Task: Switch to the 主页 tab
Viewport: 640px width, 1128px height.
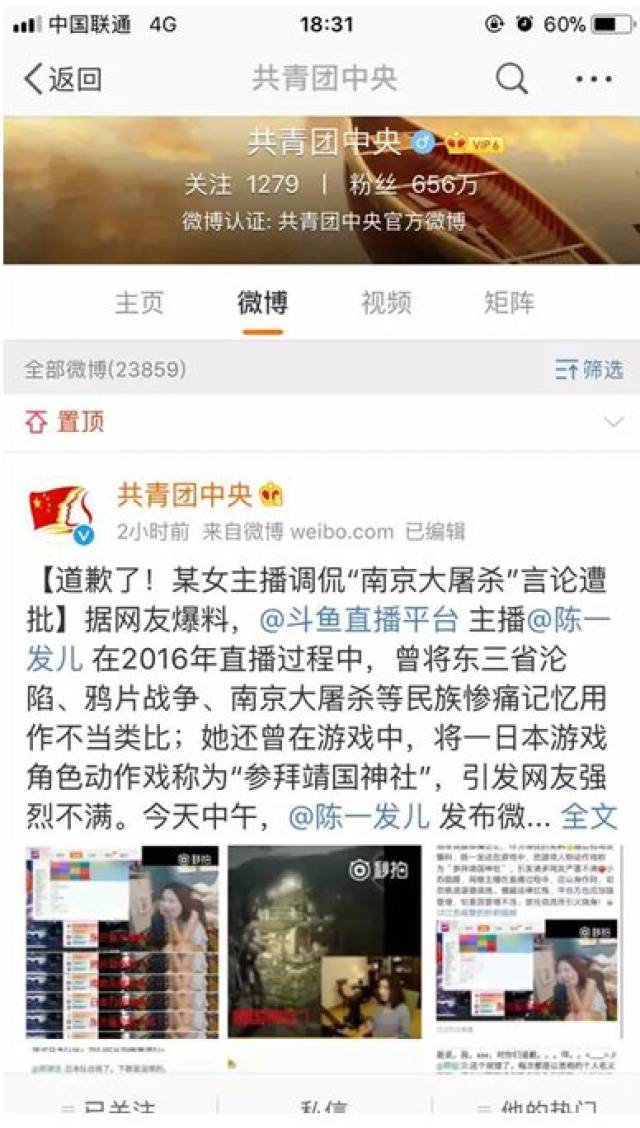Action: (x=140, y=303)
